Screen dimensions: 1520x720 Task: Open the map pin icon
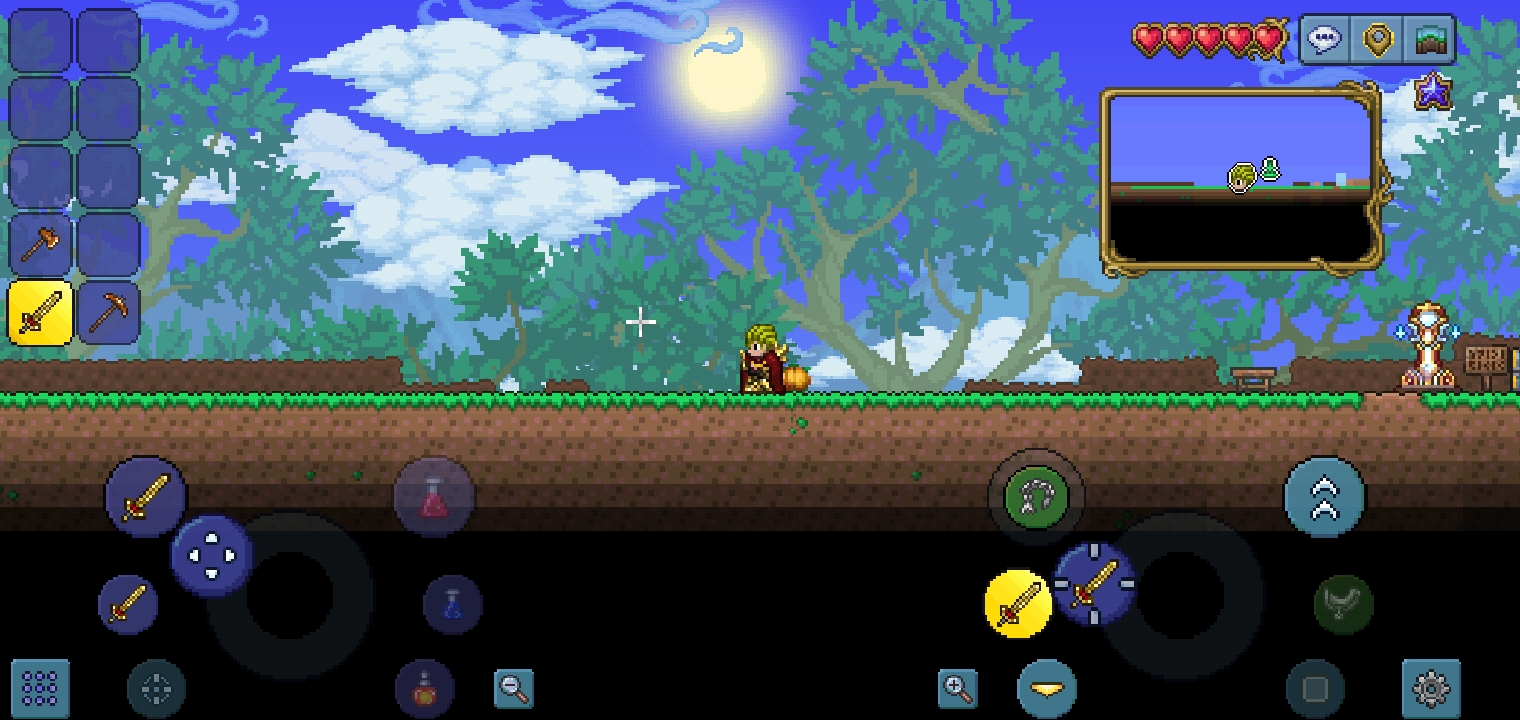tap(1378, 41)
